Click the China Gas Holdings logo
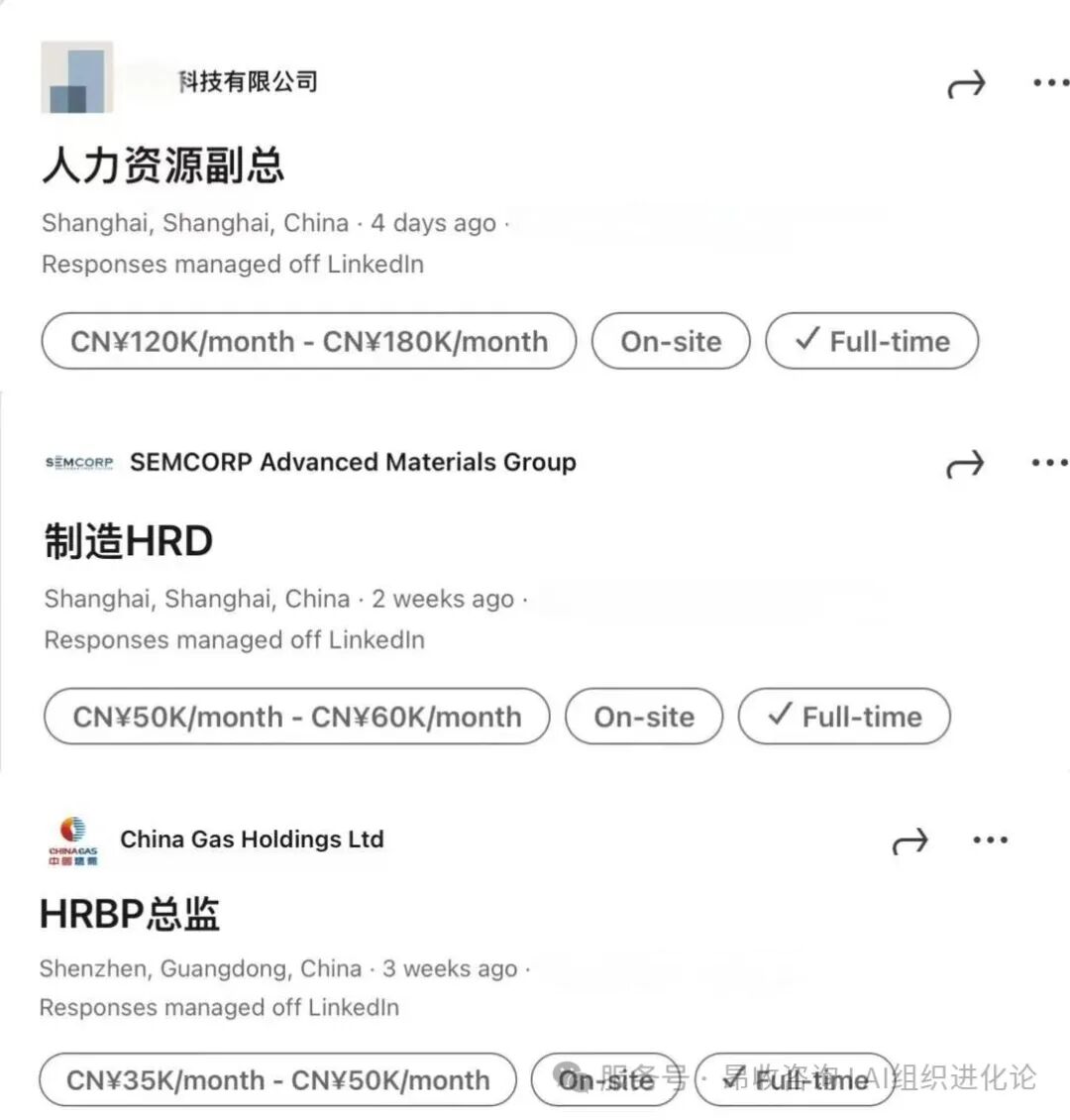Viewport: 1070px width, 1120px height. [x=72, y=839]
